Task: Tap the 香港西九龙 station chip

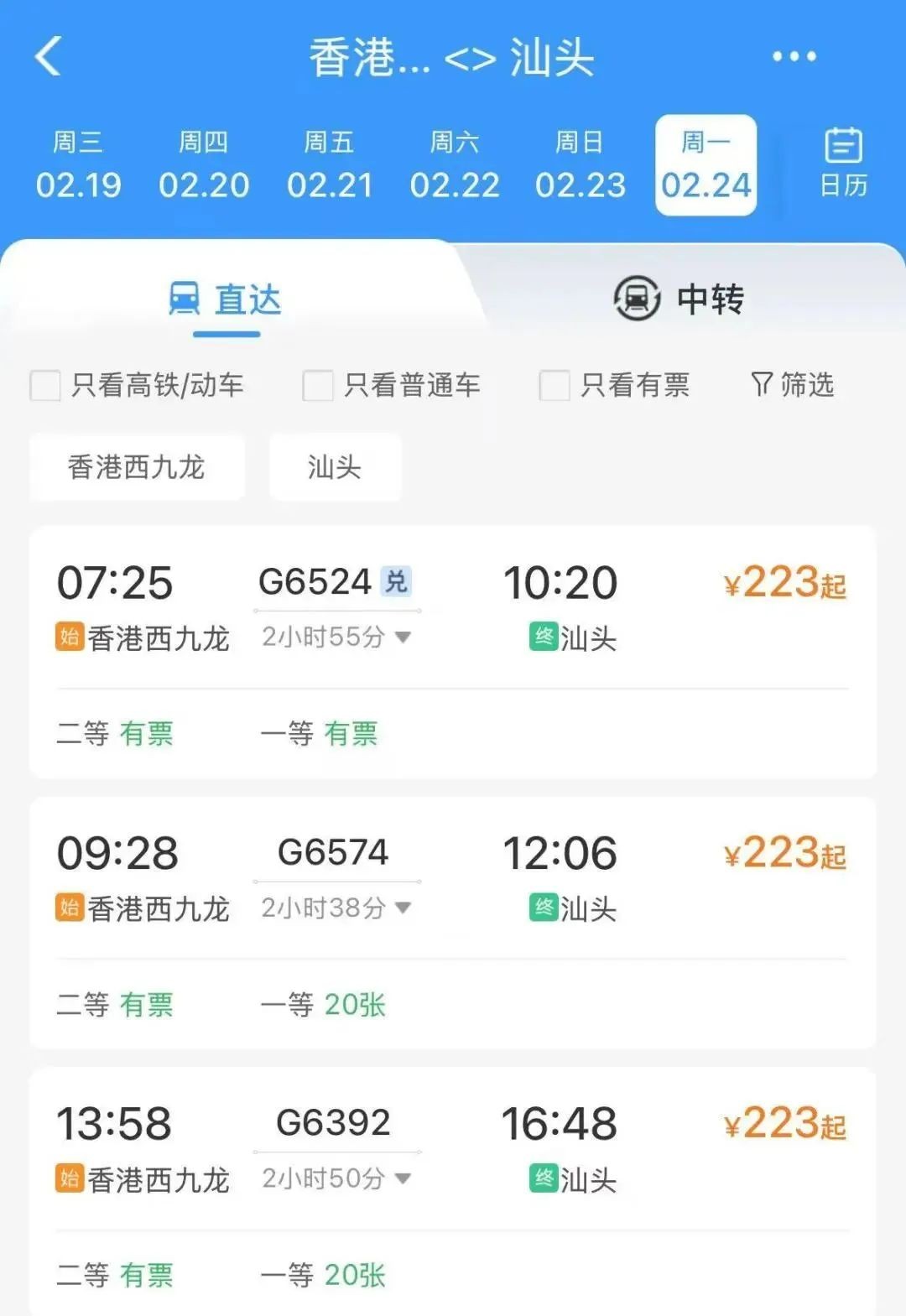Action: (137, 467)
